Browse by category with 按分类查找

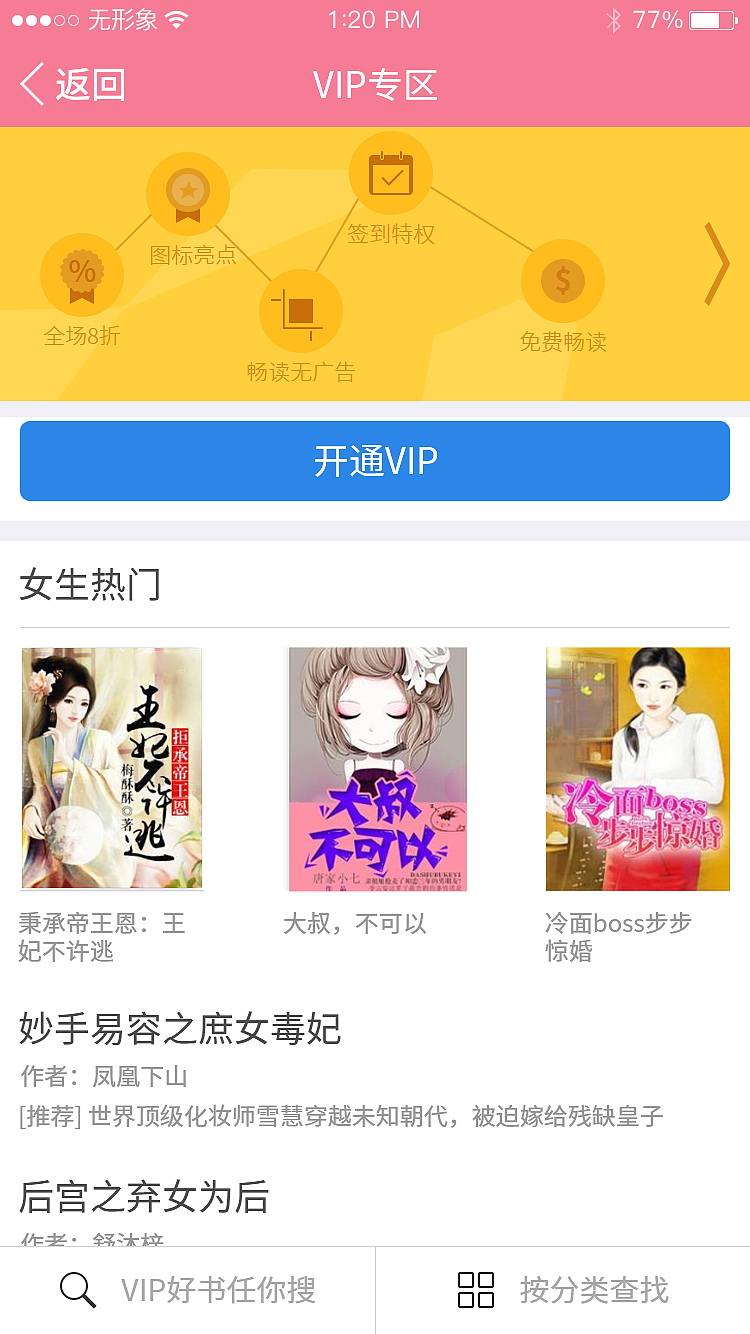click(x=563, y=1290)
